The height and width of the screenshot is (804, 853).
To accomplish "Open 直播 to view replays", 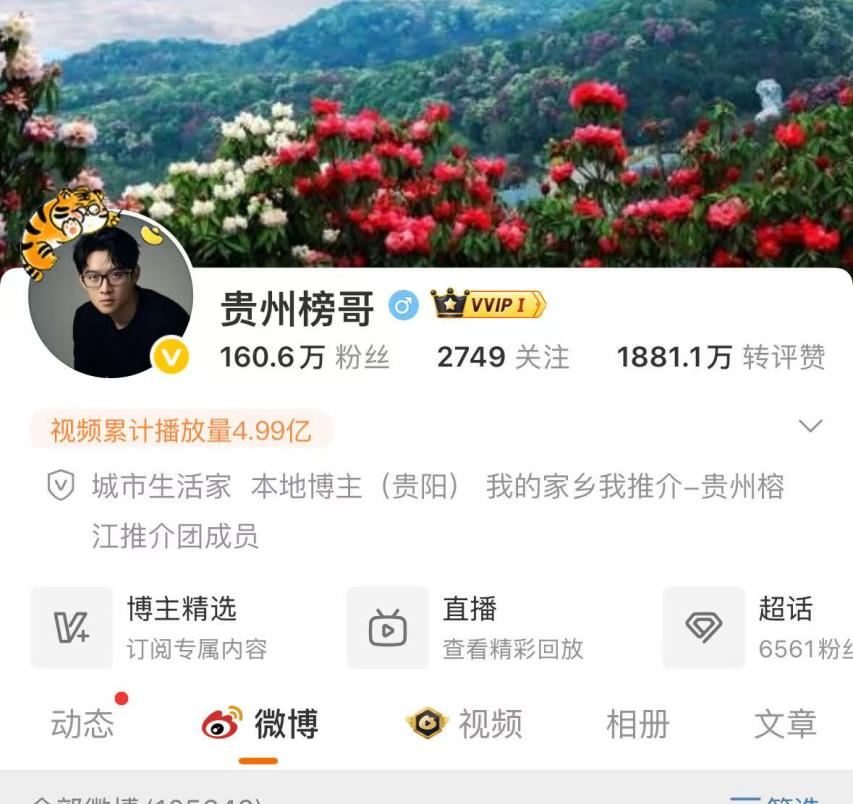I will [x=466, y=627].
